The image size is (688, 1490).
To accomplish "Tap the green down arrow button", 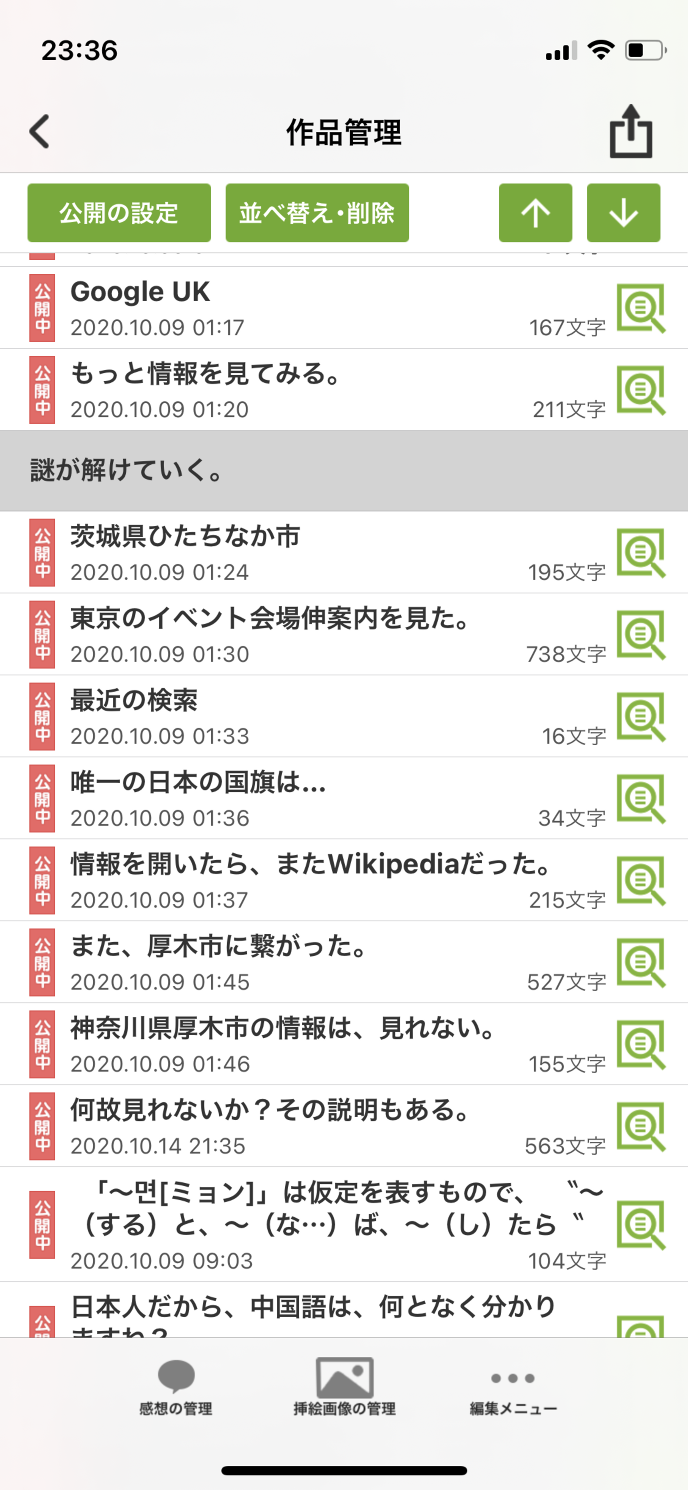I will [x=623, y=213].
